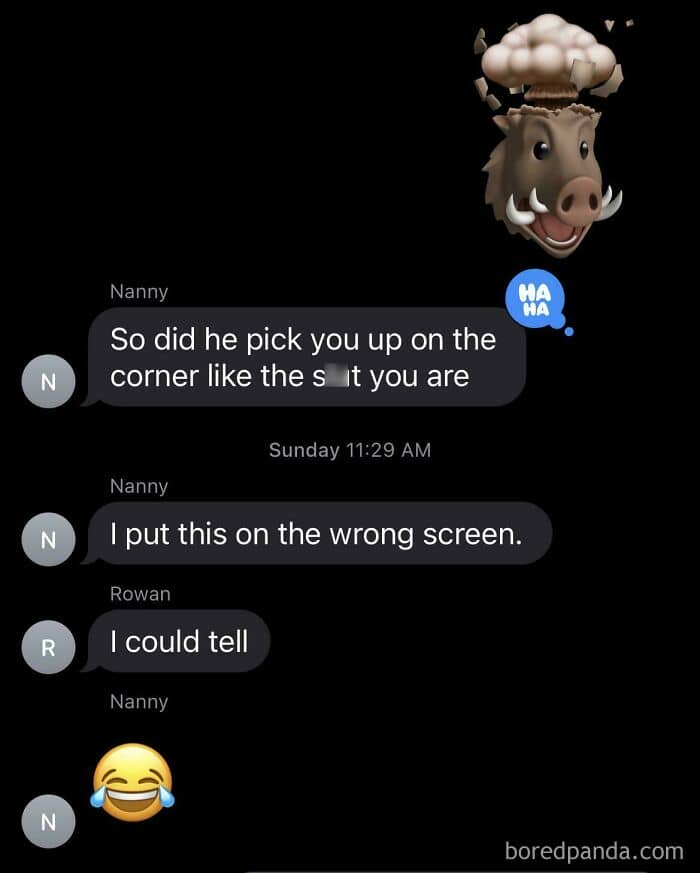The height and width of the screenshot is (873, 700).
Task: Tap Nanny's avatar beside the laughing emoji
Action: (48, 821)
